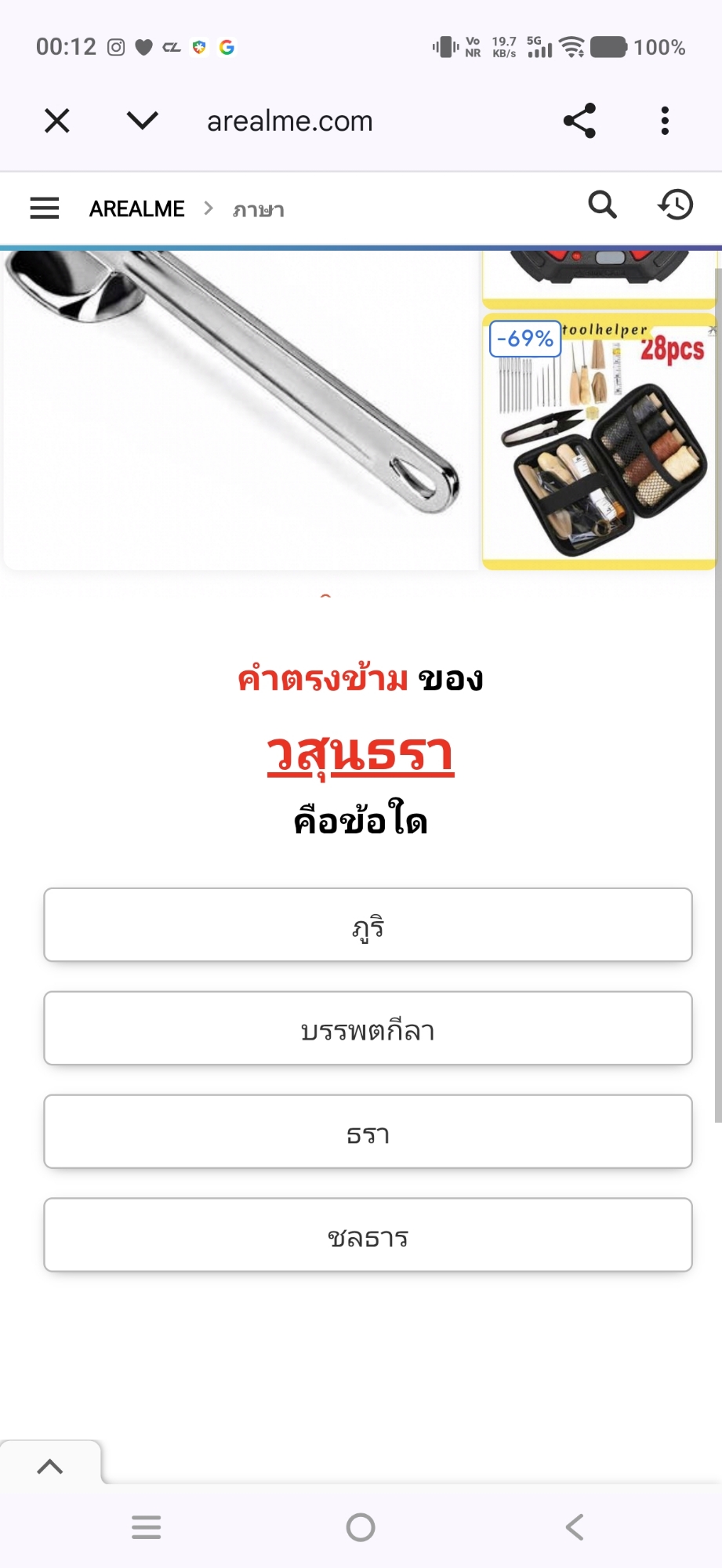Open the browser overflow menu
The width and height of the screenshot is (722, 1568).
665,121
